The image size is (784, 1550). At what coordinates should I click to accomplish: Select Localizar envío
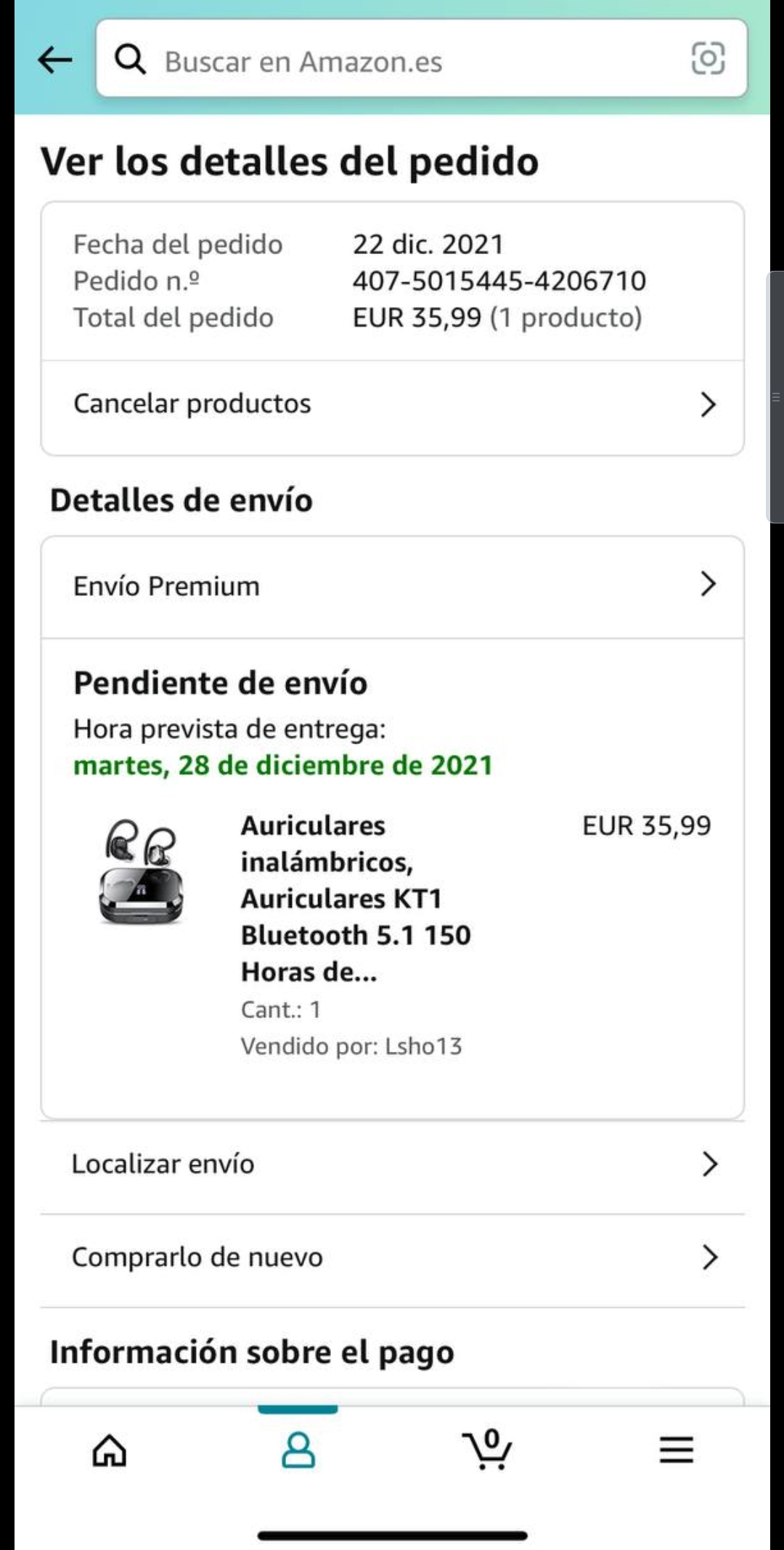point(392,1164)
